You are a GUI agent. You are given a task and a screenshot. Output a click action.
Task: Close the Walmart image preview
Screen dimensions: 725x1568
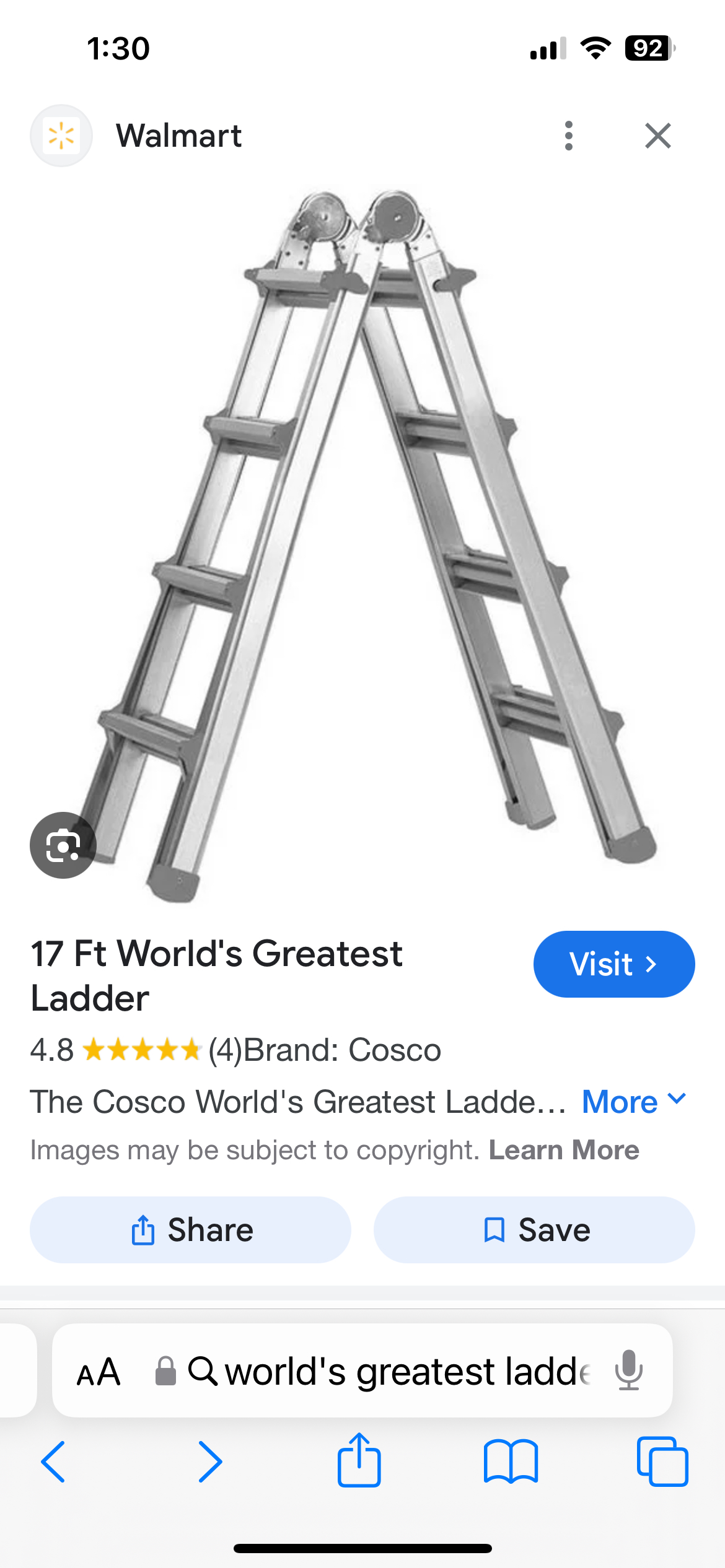point(657,136)
